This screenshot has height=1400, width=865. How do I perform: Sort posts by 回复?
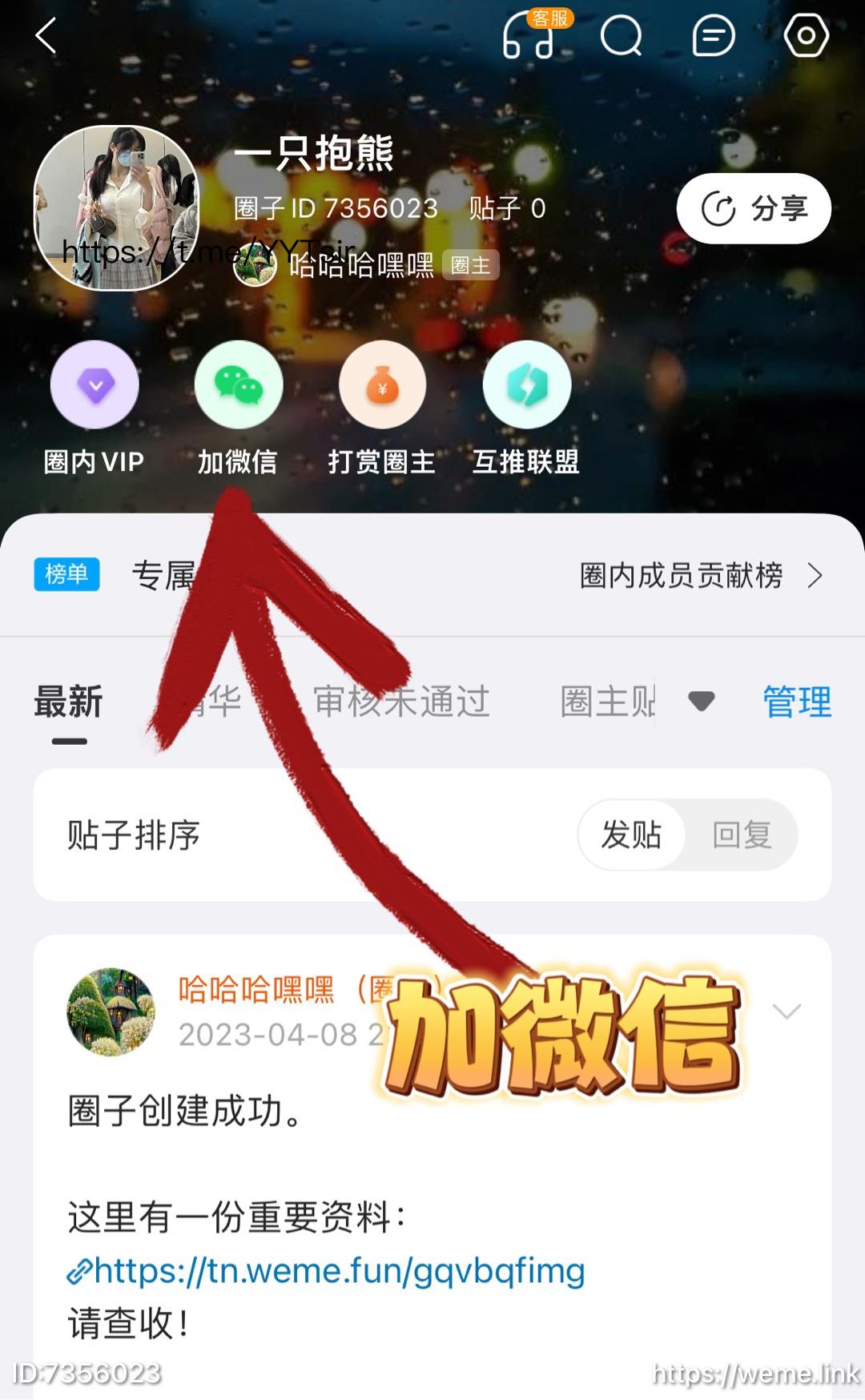[742, 835]
